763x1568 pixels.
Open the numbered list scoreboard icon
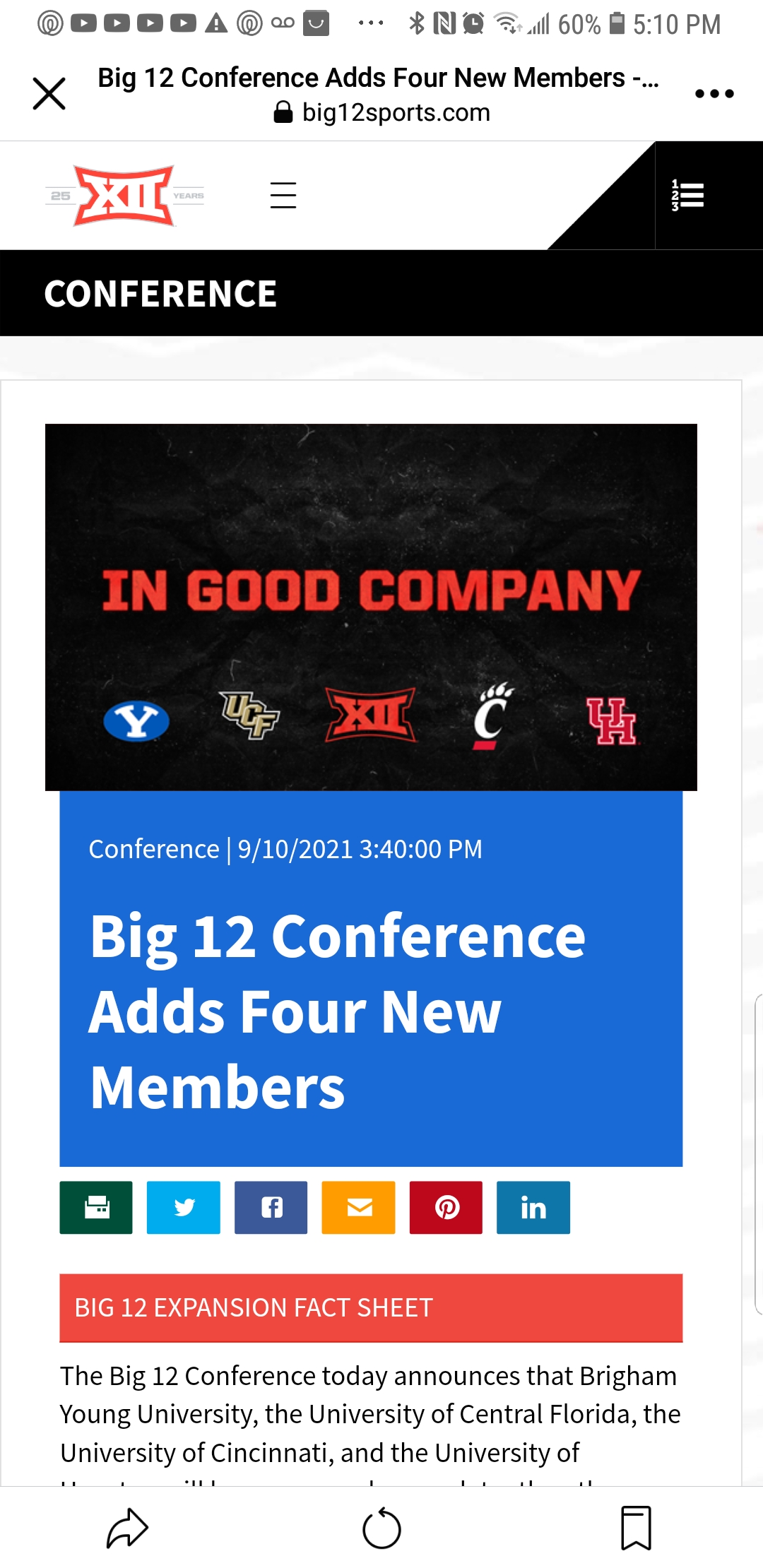tap(687, 196)
